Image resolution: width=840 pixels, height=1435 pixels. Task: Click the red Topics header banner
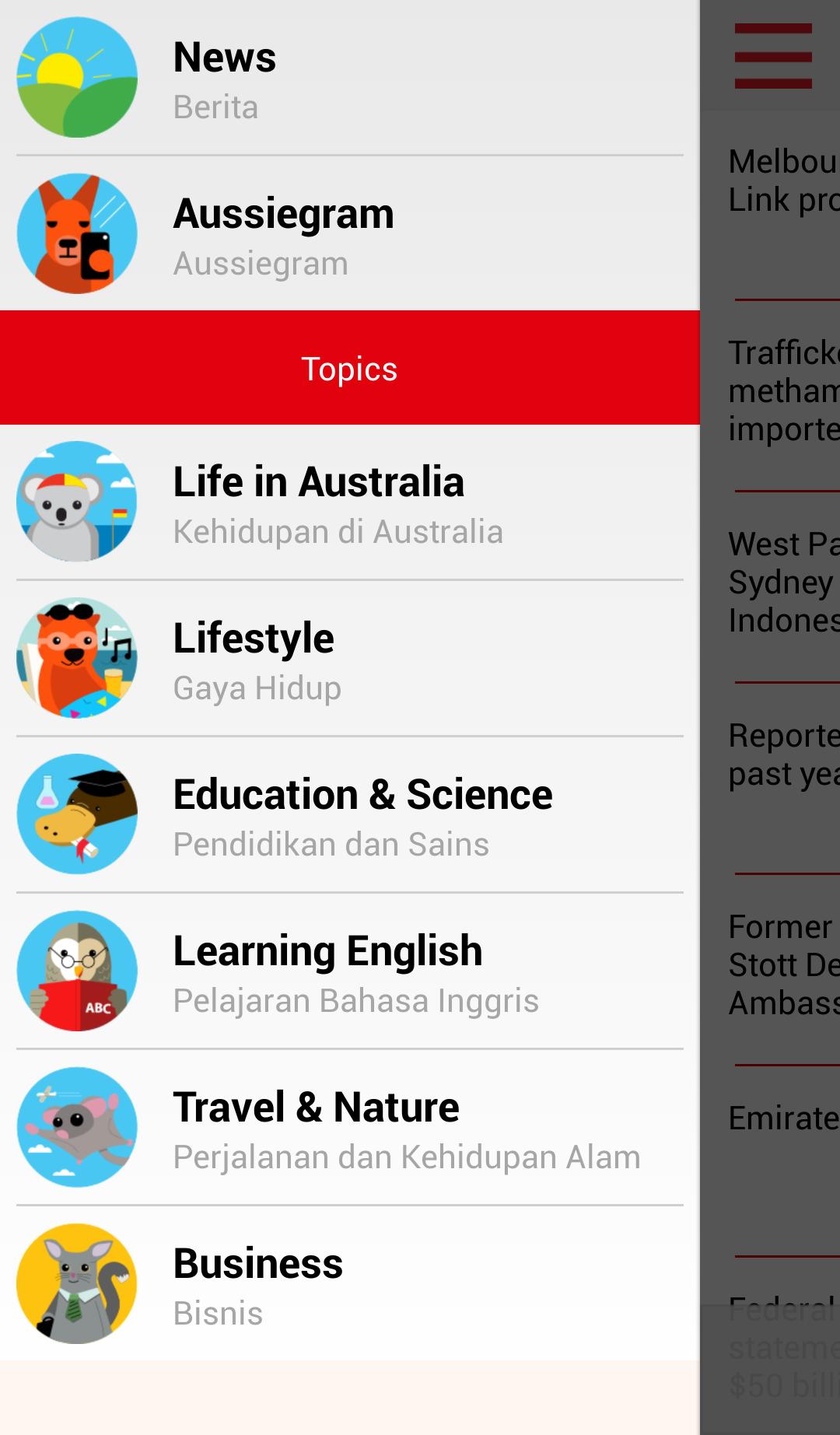click(x=350, y=369)
